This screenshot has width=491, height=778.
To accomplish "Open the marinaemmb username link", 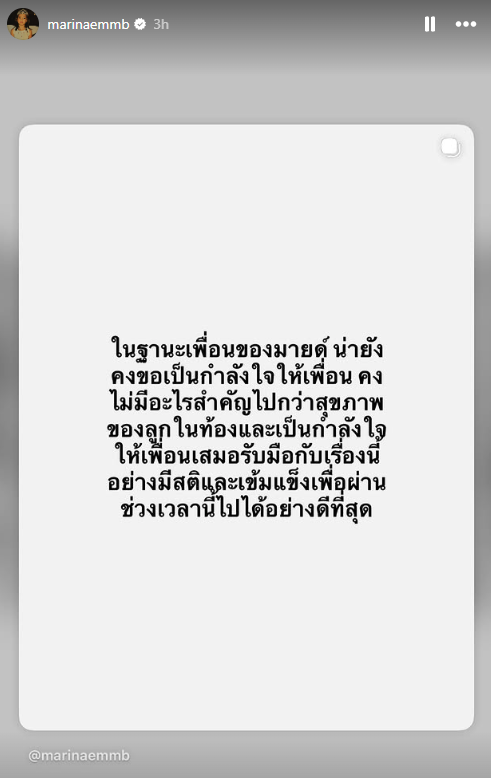I will (x=88, y=24).
